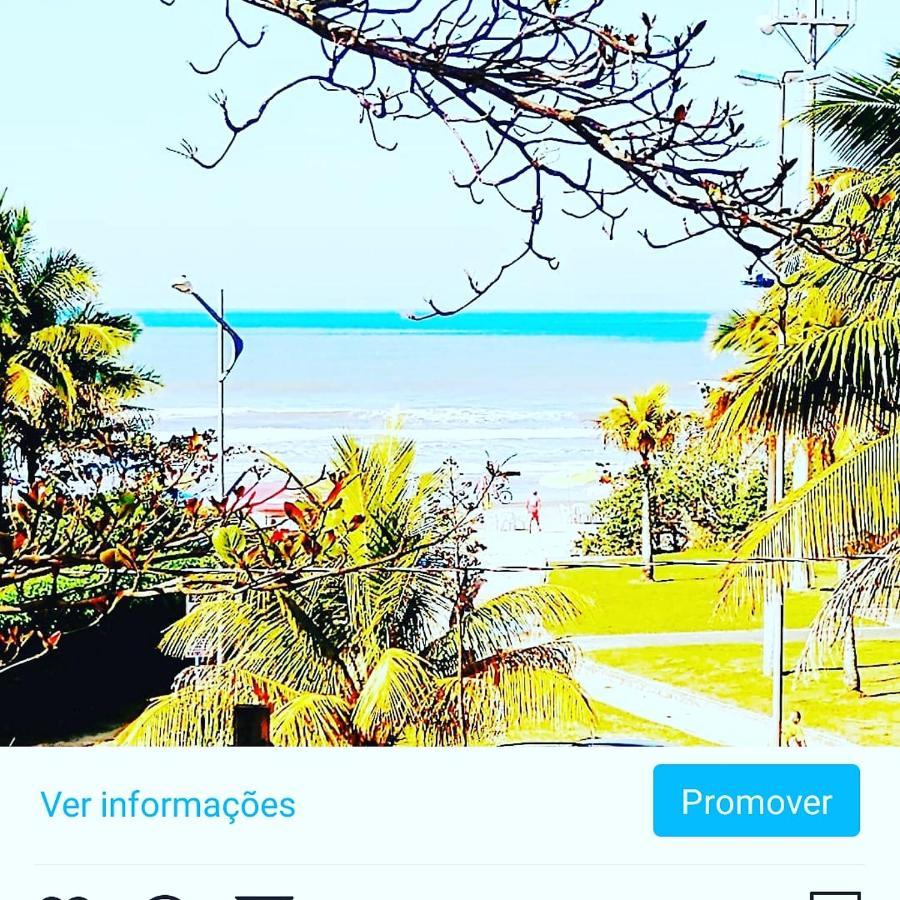Viewport: 900px width, 900px height.
Task: Open Ver informações insights link
Action: click(x=168, y=804)
